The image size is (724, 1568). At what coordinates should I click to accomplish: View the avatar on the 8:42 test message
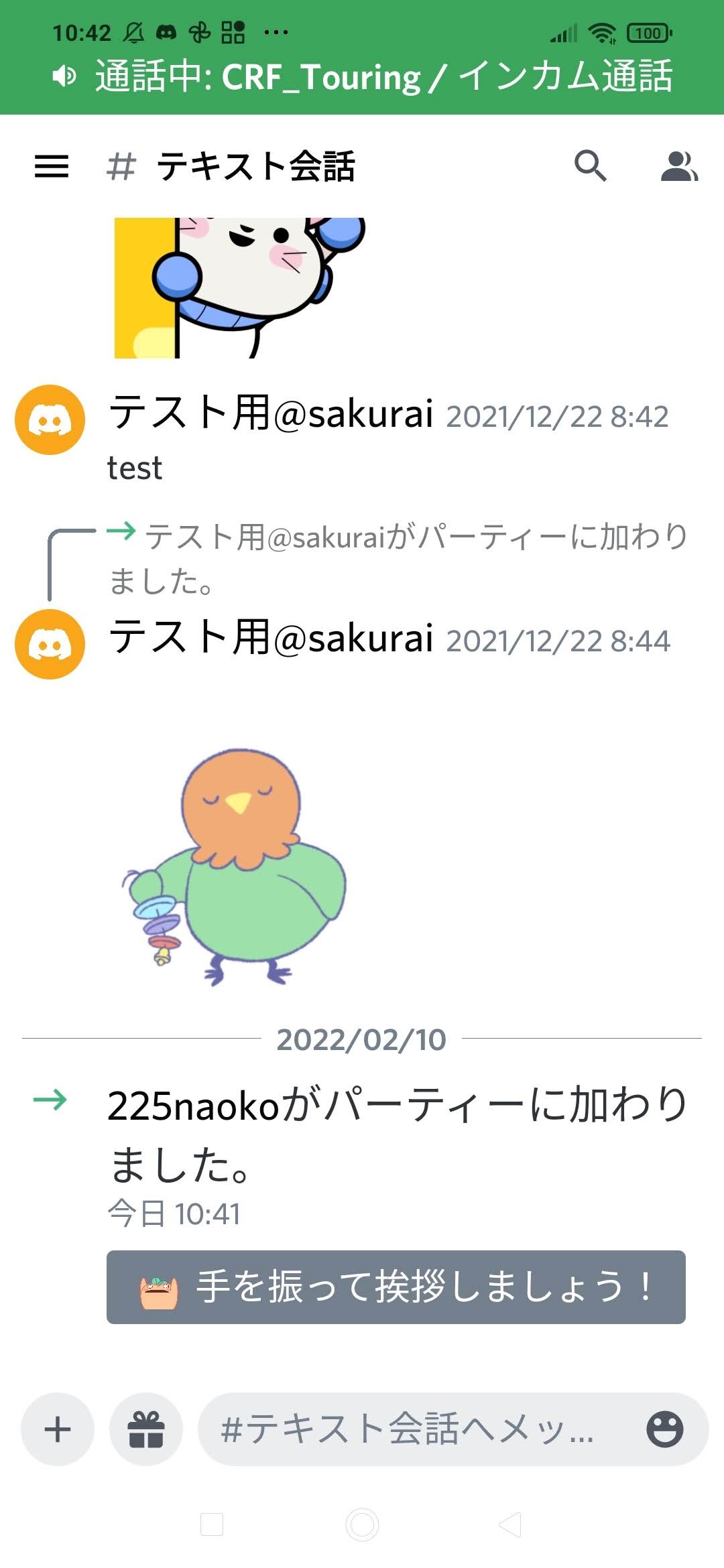(50, 420)
